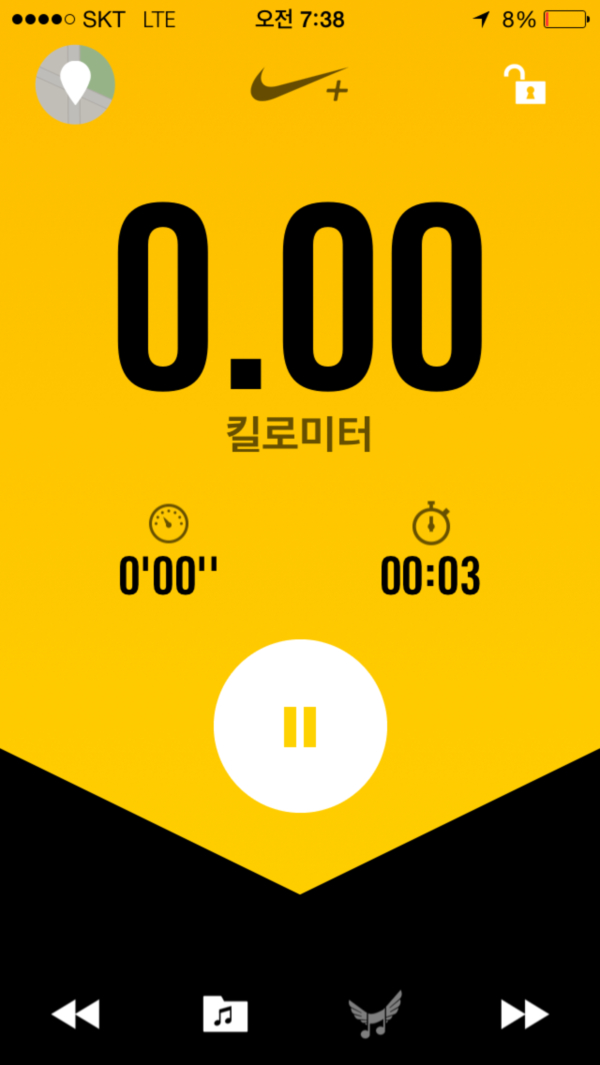Skip forward to next track
The image size is (600, 1065).
pyautogui.click(x=525, y=1014)
